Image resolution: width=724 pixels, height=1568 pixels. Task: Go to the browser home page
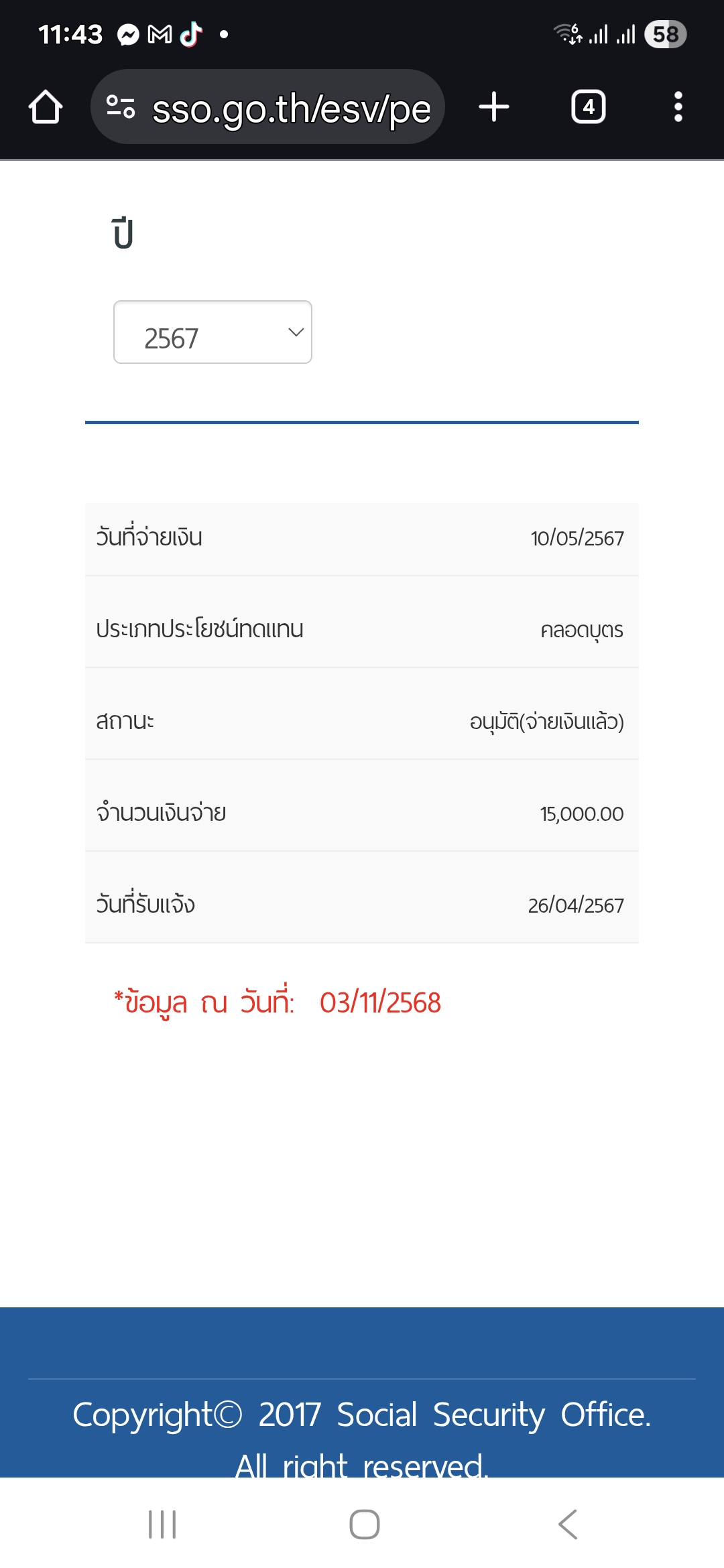point(46,107)
